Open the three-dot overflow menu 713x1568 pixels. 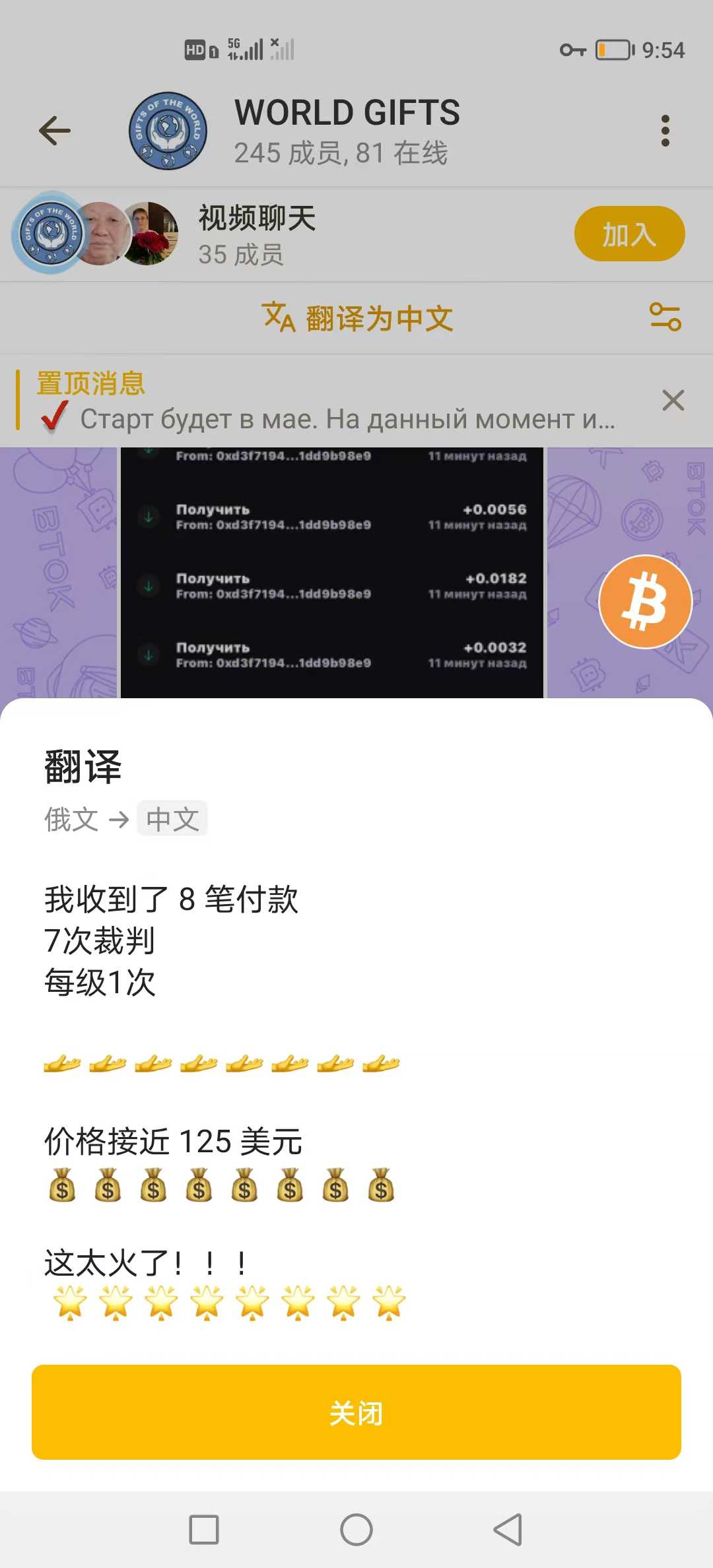click(x=665, y=131)
